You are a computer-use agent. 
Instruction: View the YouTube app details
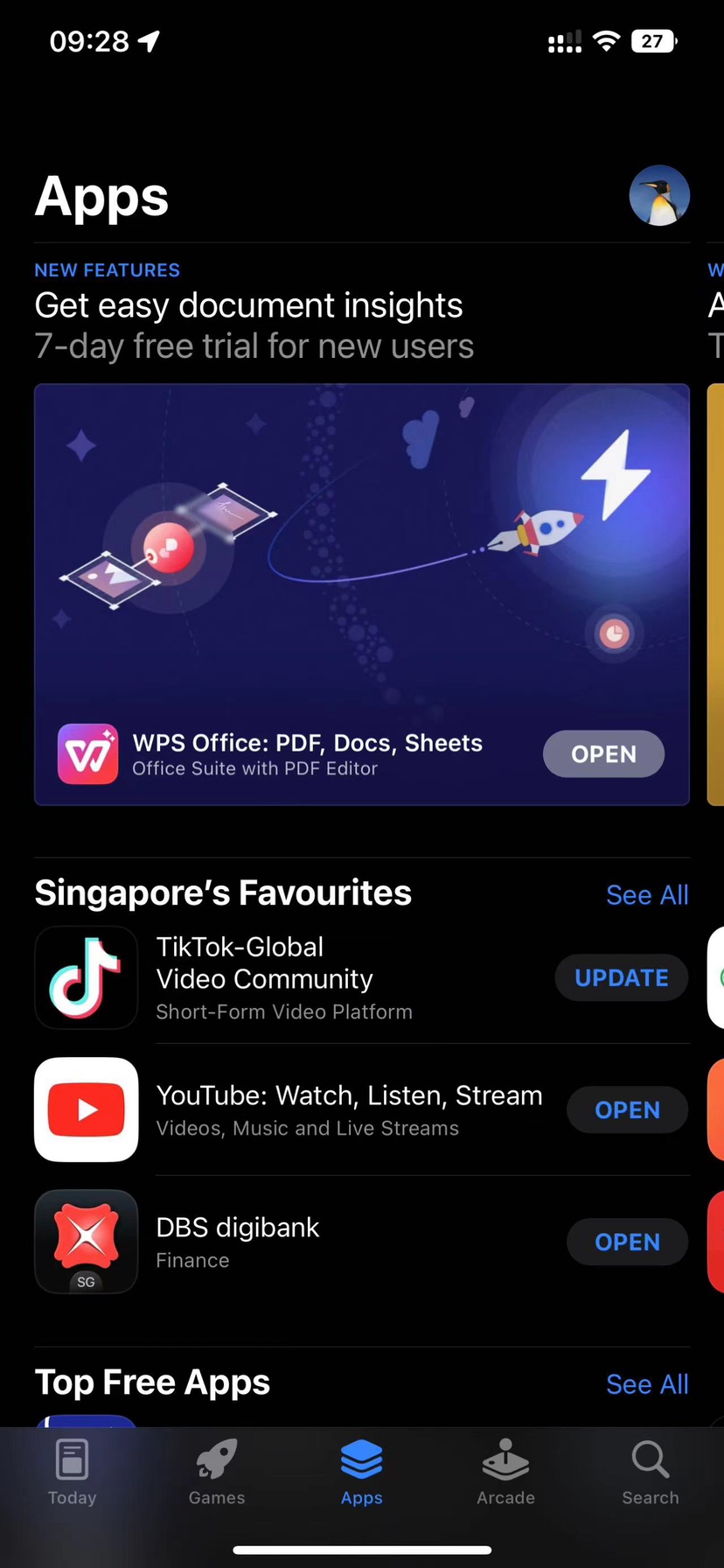coord(348,1109)
